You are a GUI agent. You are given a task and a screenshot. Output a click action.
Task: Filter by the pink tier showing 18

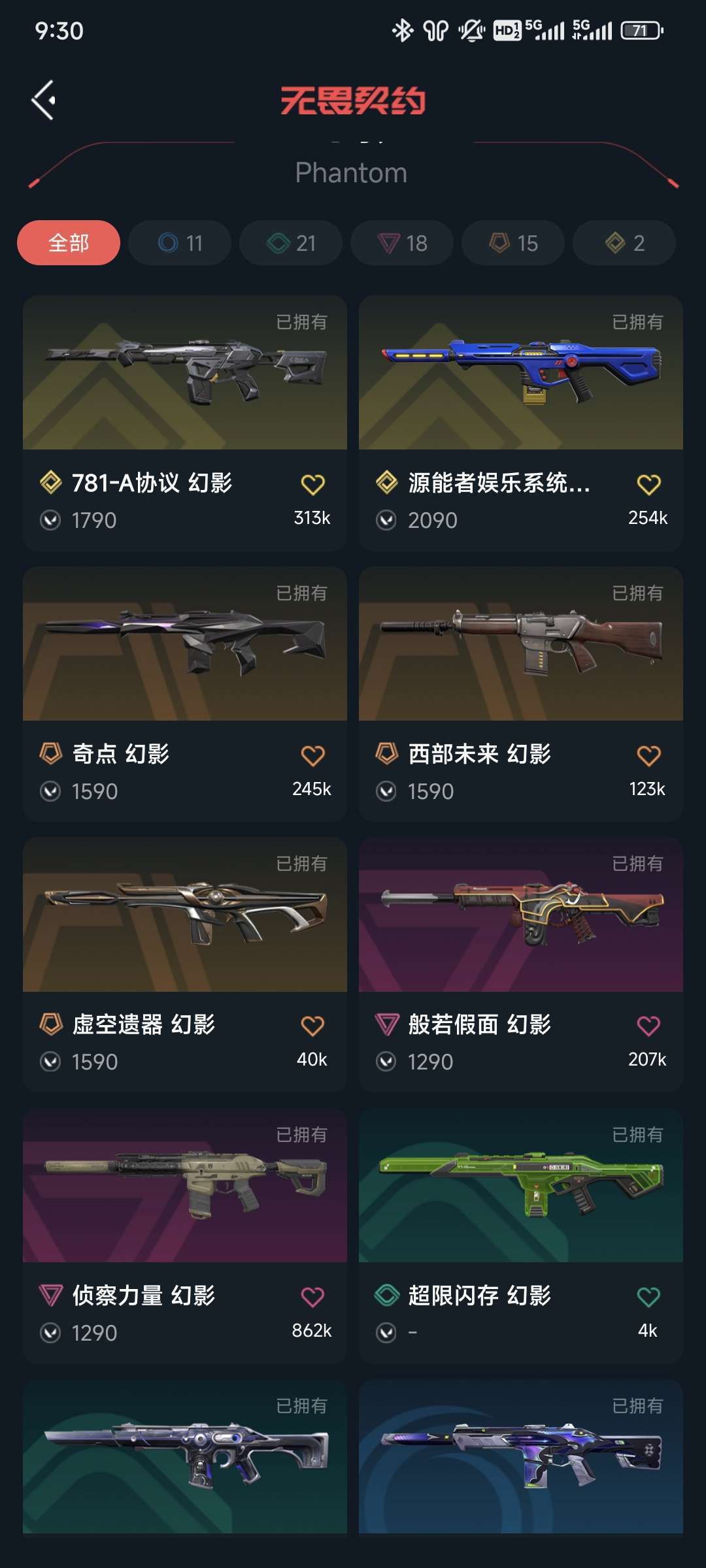(402, 243)
